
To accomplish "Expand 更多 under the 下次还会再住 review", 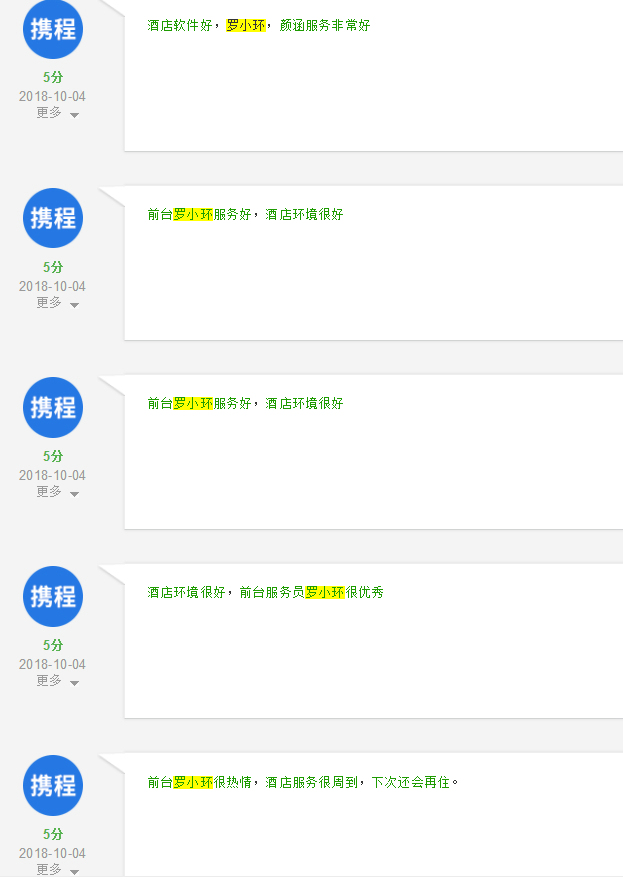I will tap(57, 869).
